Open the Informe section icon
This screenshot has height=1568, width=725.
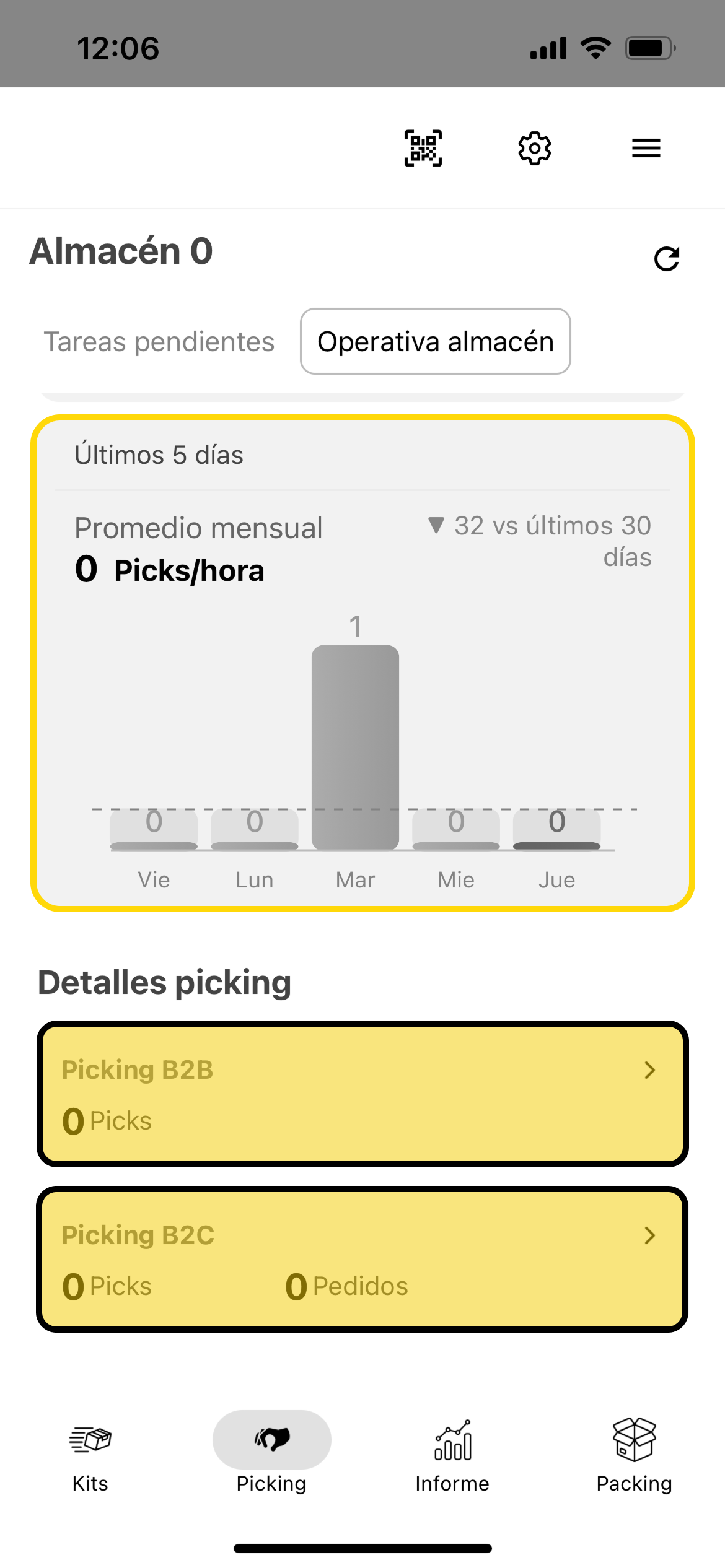pos(452,1439)
